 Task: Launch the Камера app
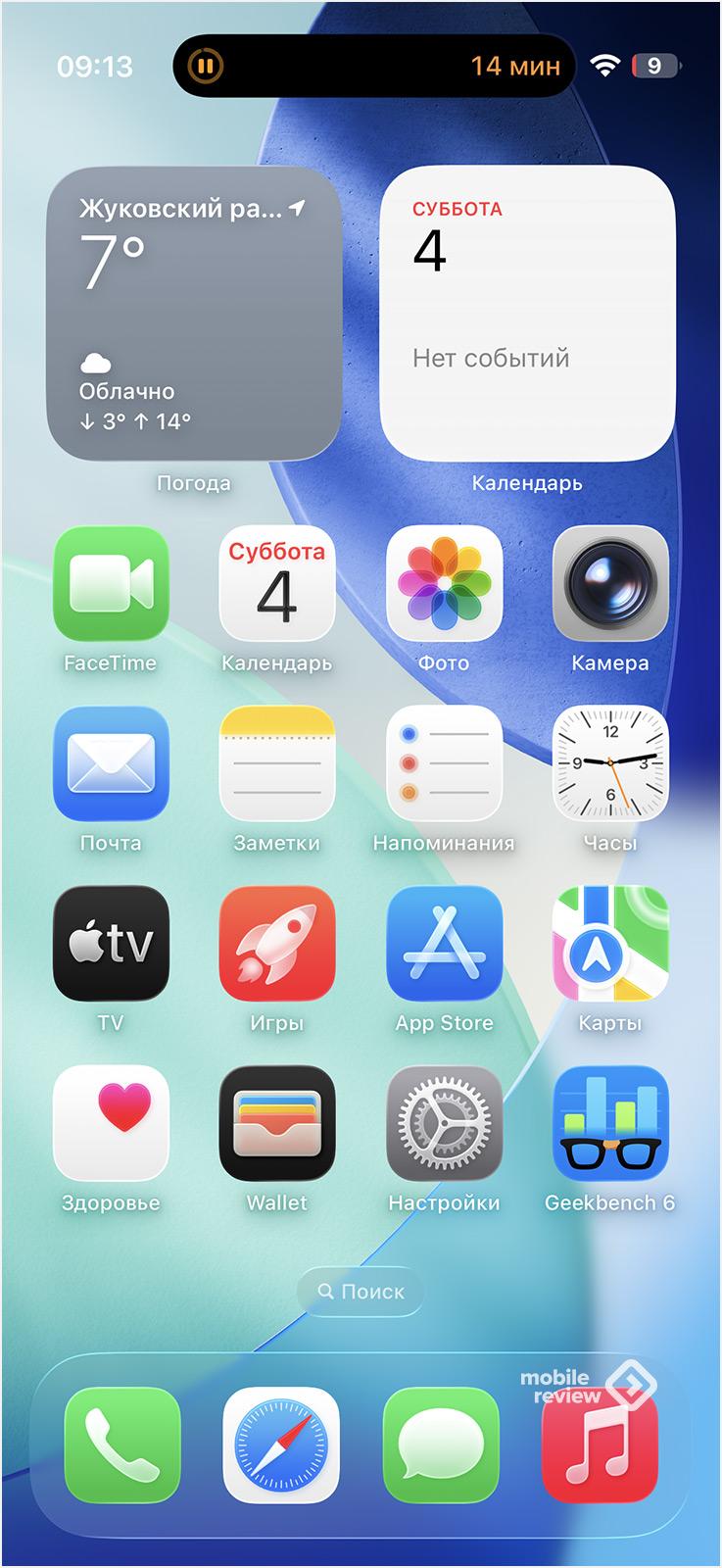point(610,584)
